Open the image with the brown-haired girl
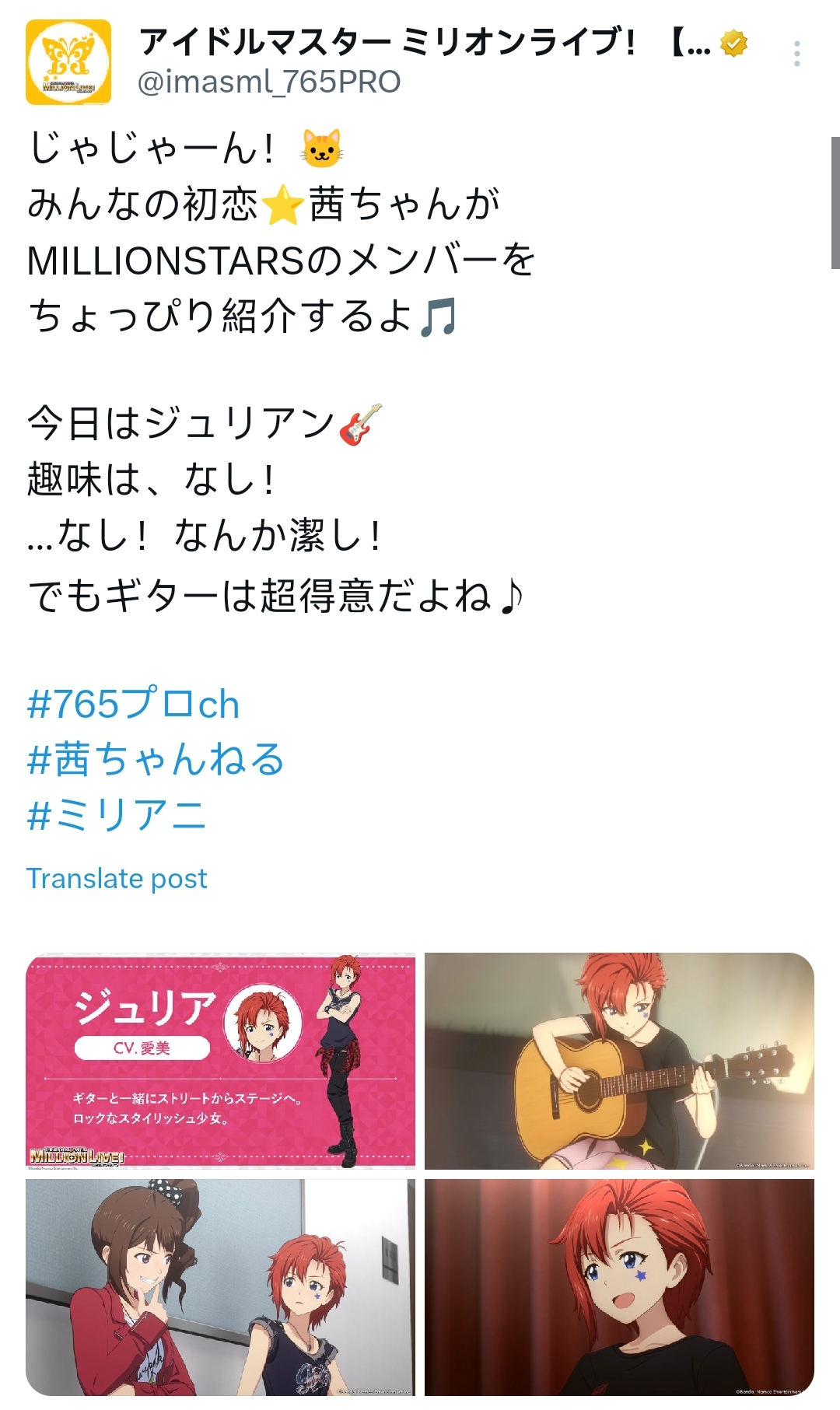The image size is (840, 1410). (x=221, y=1286)
